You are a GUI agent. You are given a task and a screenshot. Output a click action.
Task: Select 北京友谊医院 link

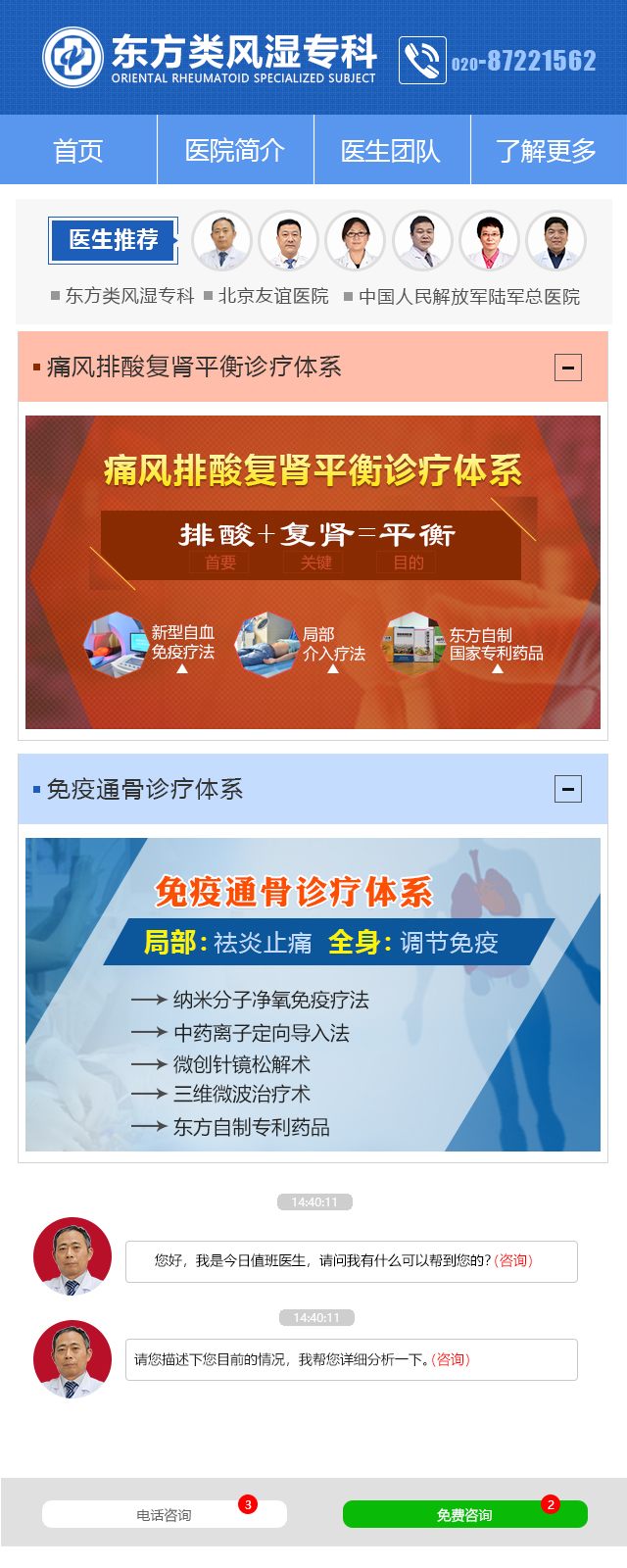(273, 296)
